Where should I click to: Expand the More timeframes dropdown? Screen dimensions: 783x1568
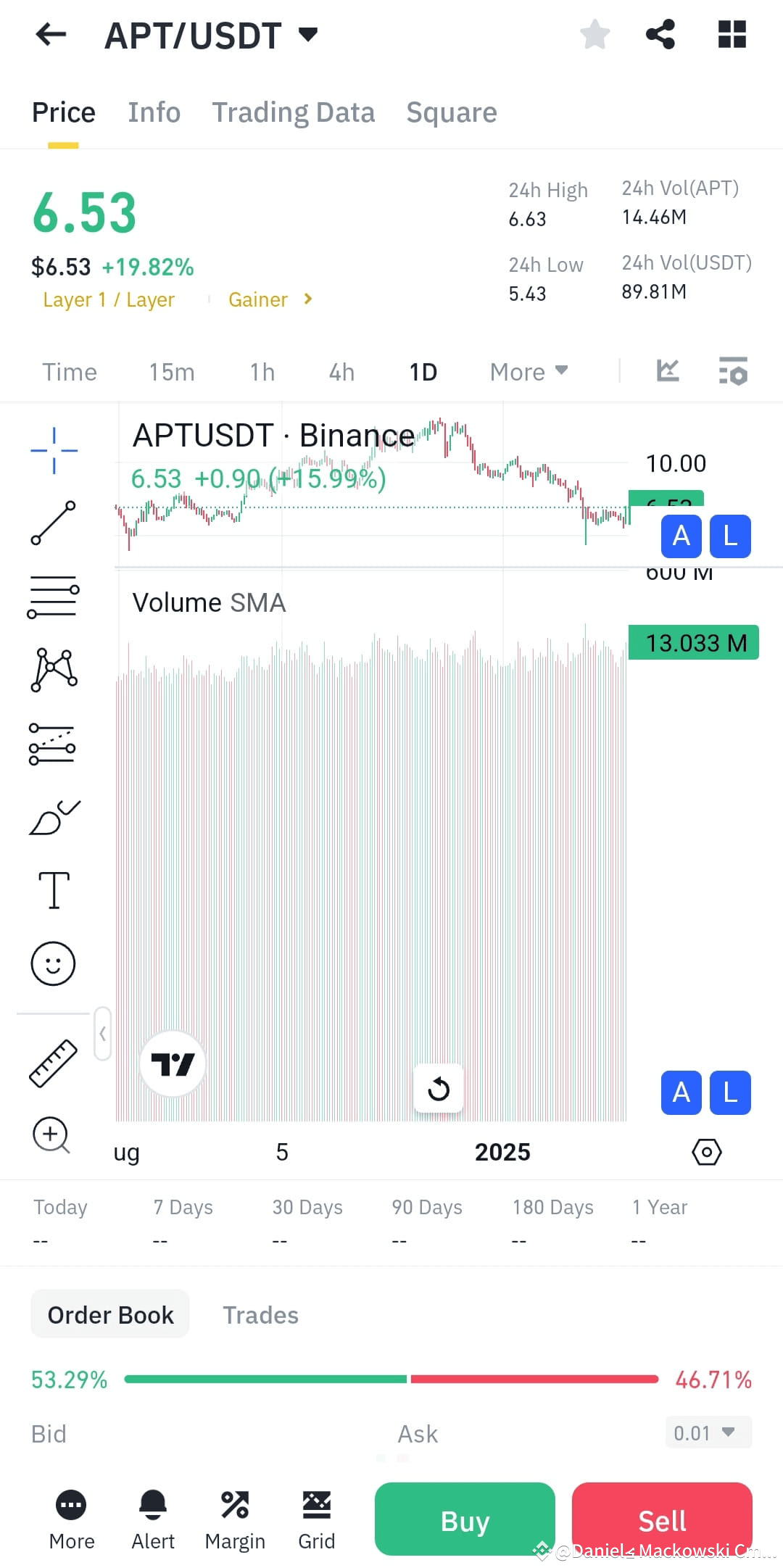(528, 371)
